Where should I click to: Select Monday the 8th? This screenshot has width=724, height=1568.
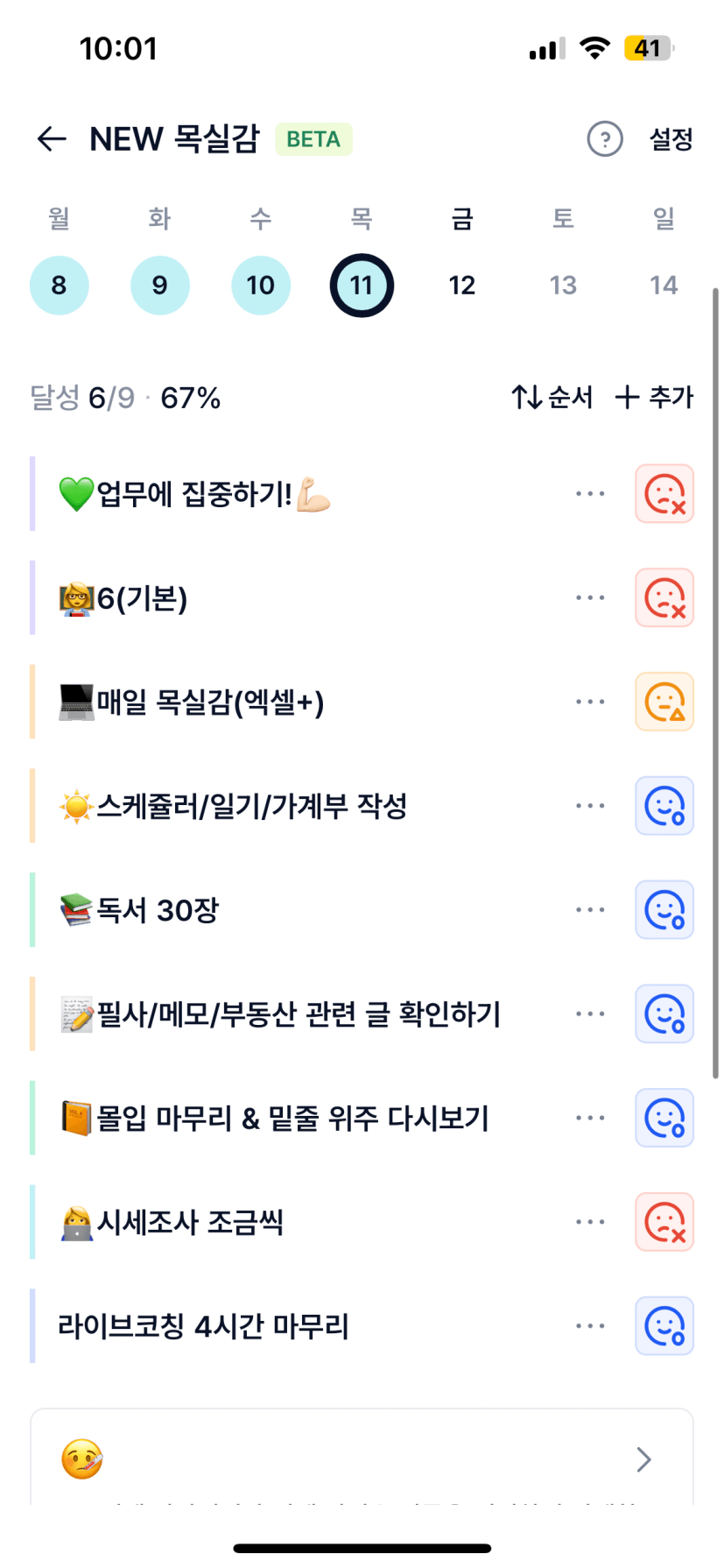point(59,286)
